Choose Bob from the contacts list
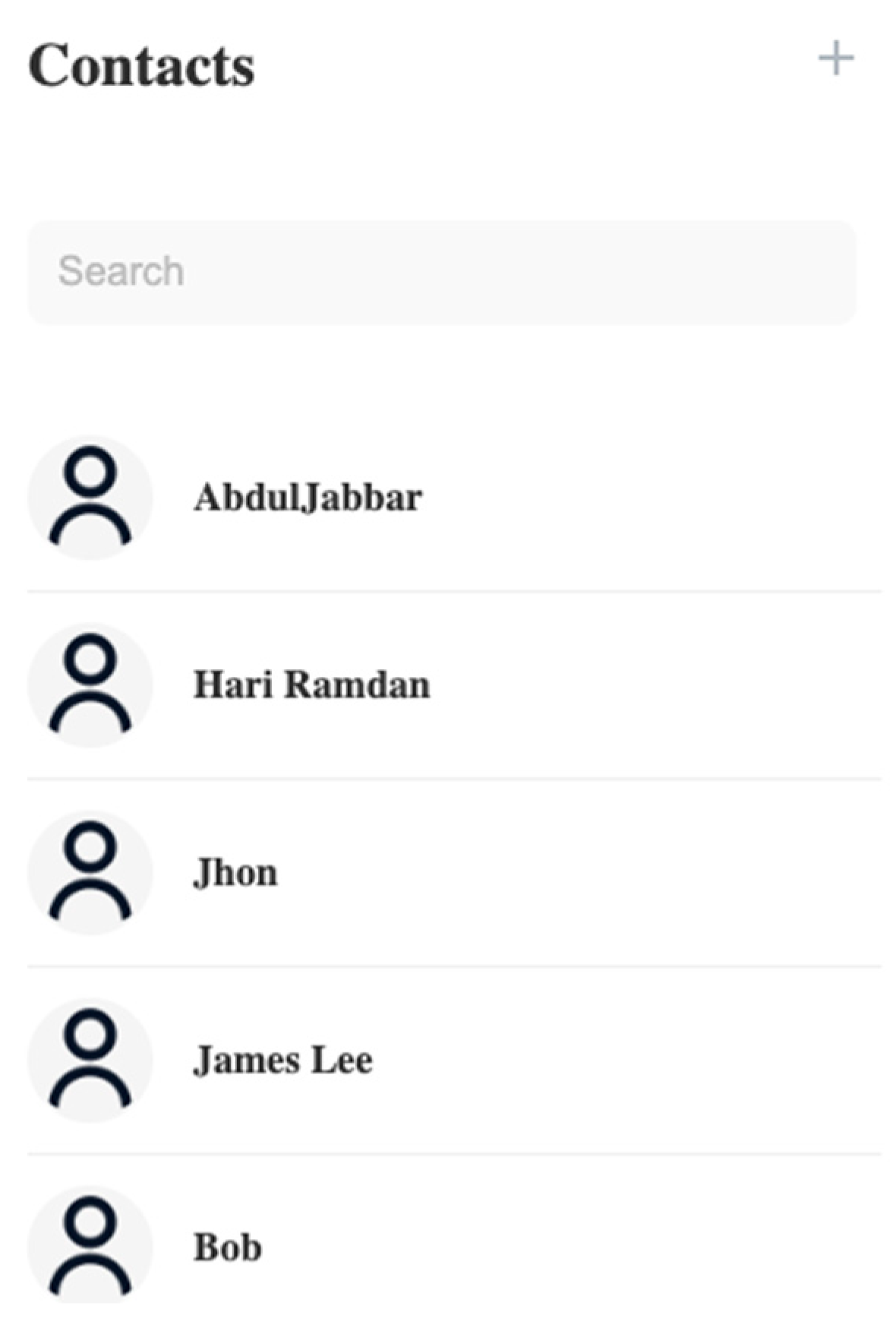 pos(227,1247)
